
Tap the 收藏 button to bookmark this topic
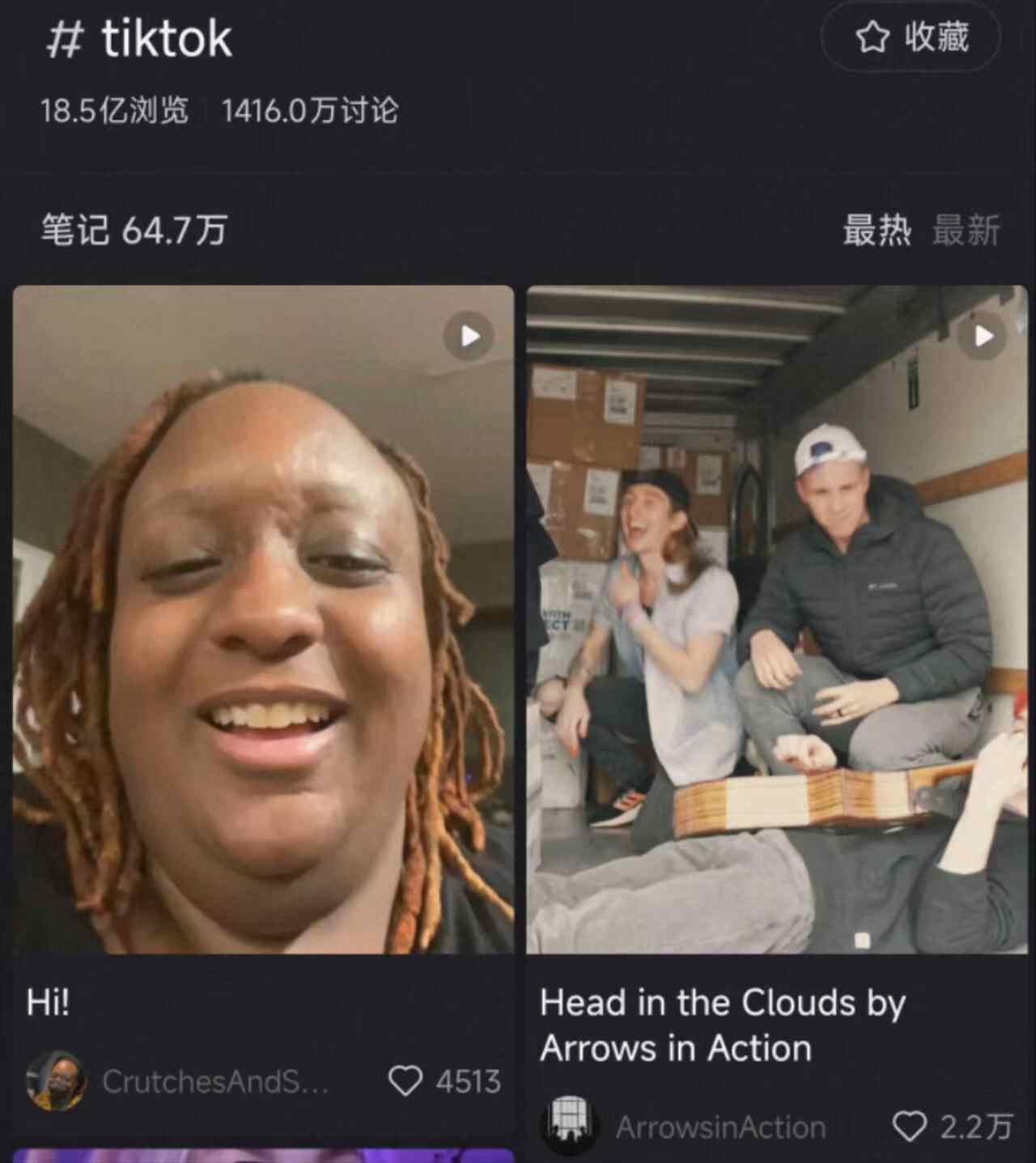click(x=911, y=37)
